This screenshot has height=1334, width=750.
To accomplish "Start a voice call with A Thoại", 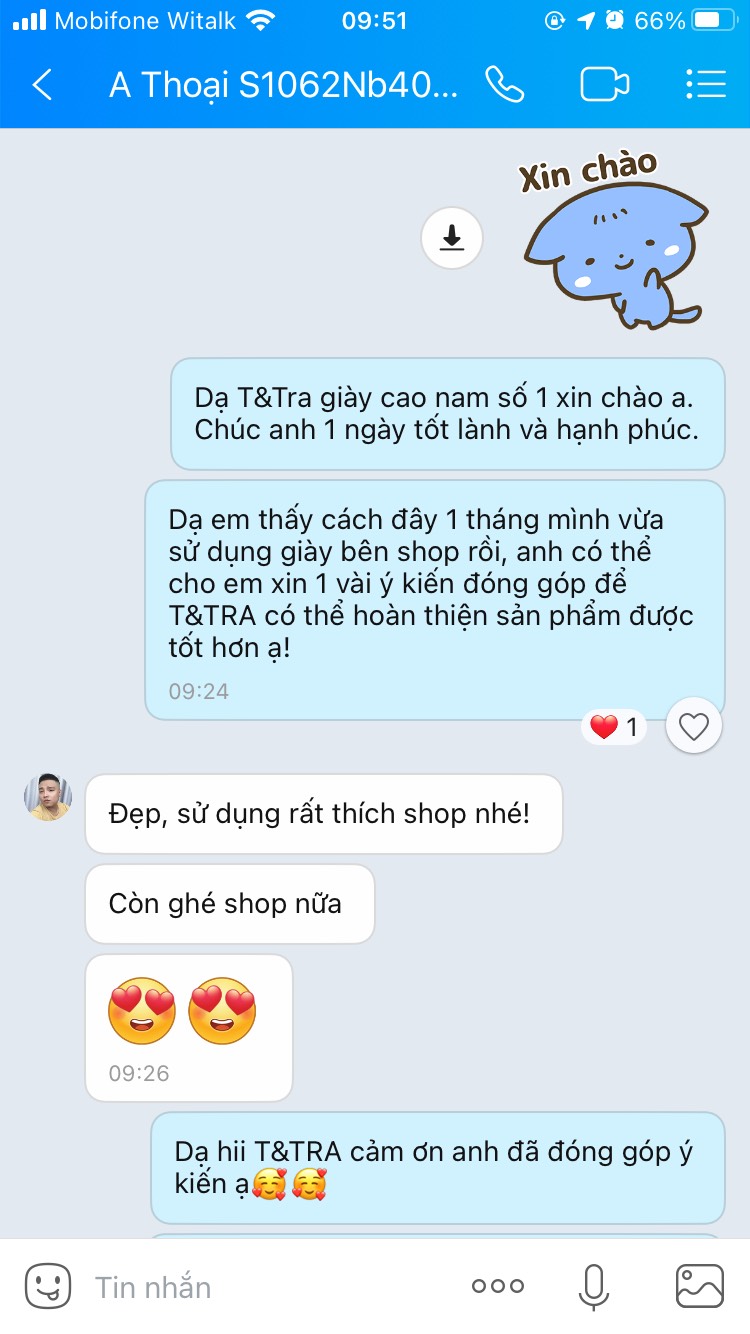I will pyautogui.click(x=504, y=85).
